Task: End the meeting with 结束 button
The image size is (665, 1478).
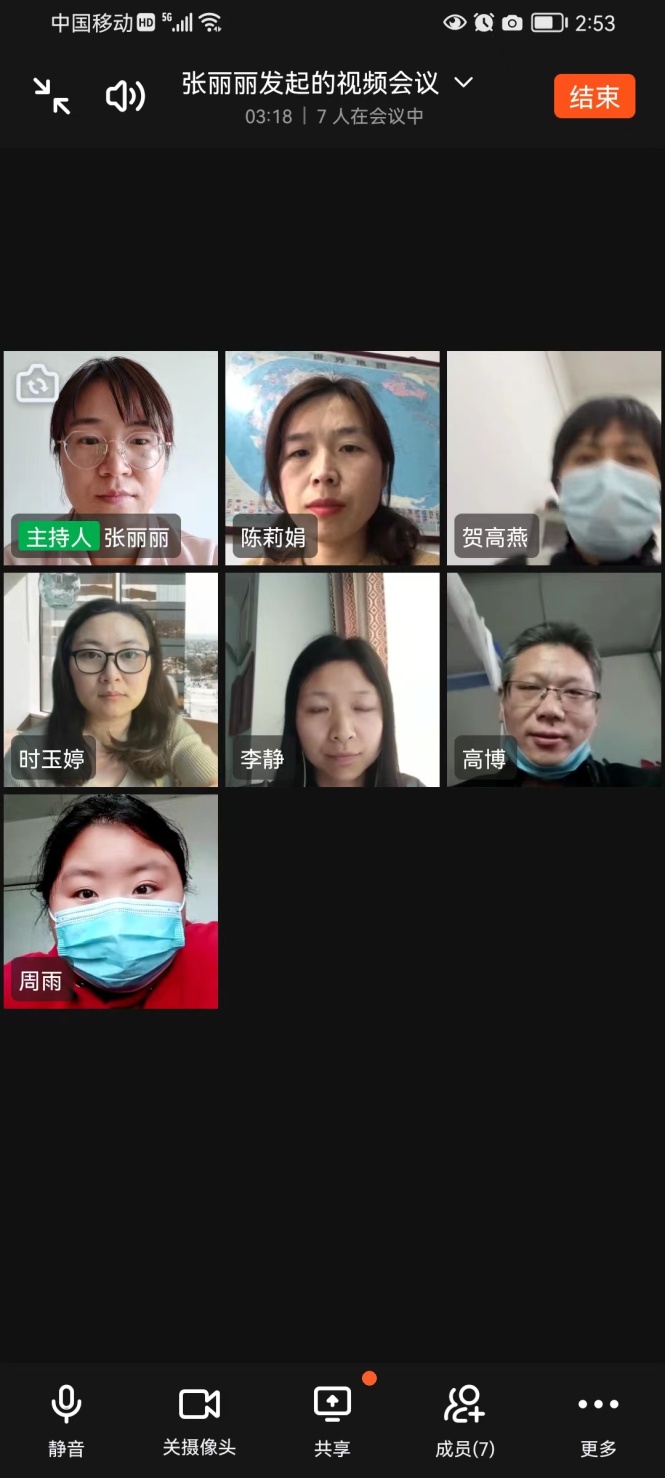Action: pyautogui.click(x=594, y=97)
